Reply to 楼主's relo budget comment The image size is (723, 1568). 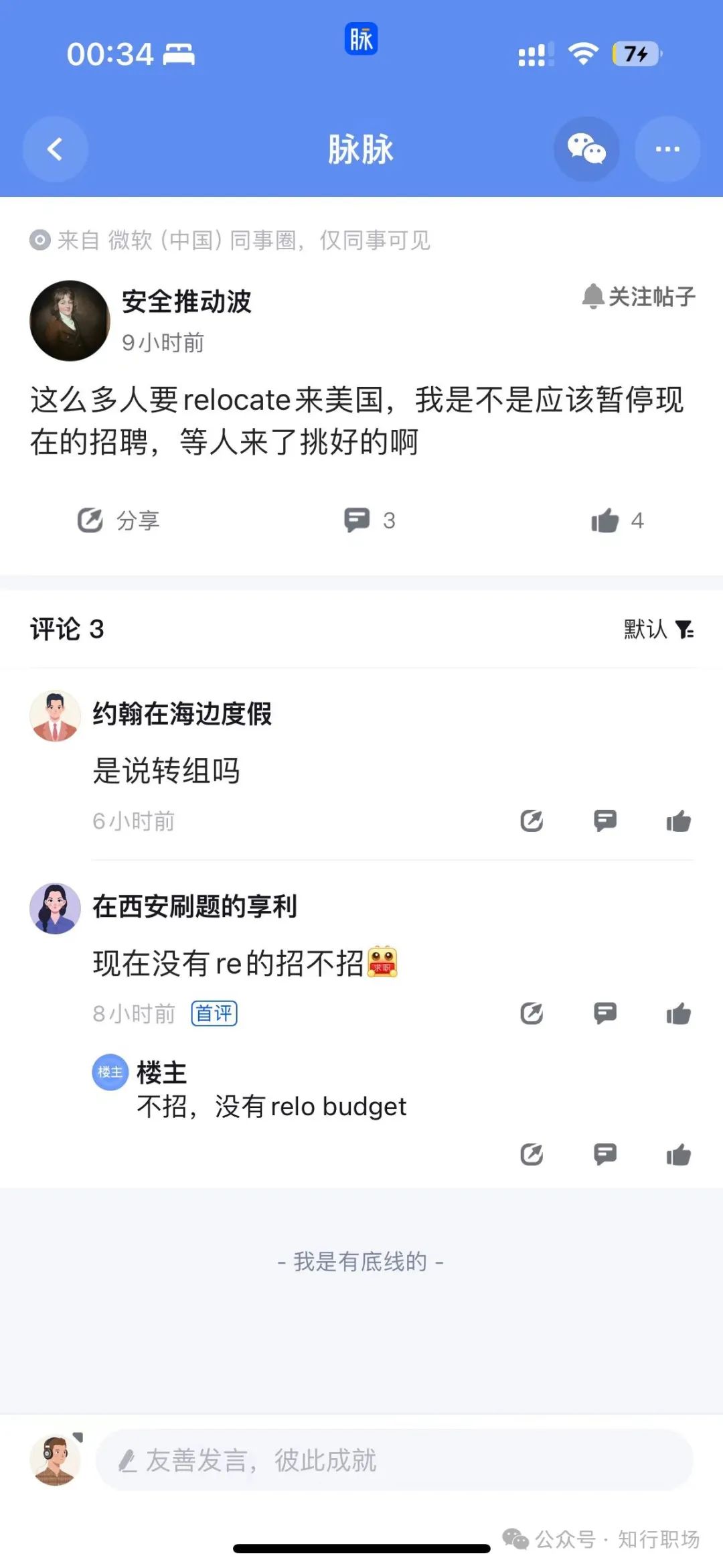pos(605,1155)
